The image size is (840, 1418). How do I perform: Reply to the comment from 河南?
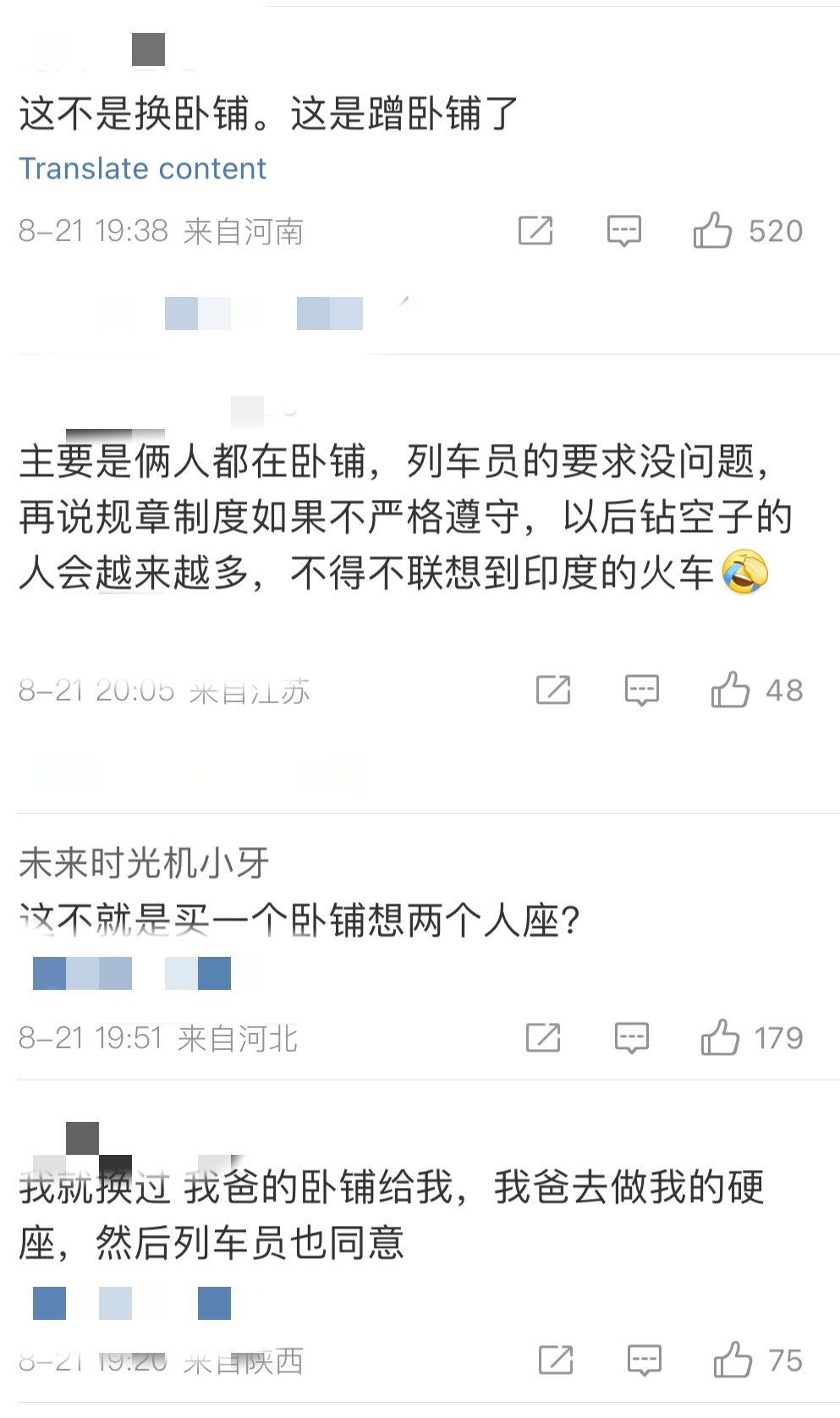pyautogui.click(x=624, y=230)
